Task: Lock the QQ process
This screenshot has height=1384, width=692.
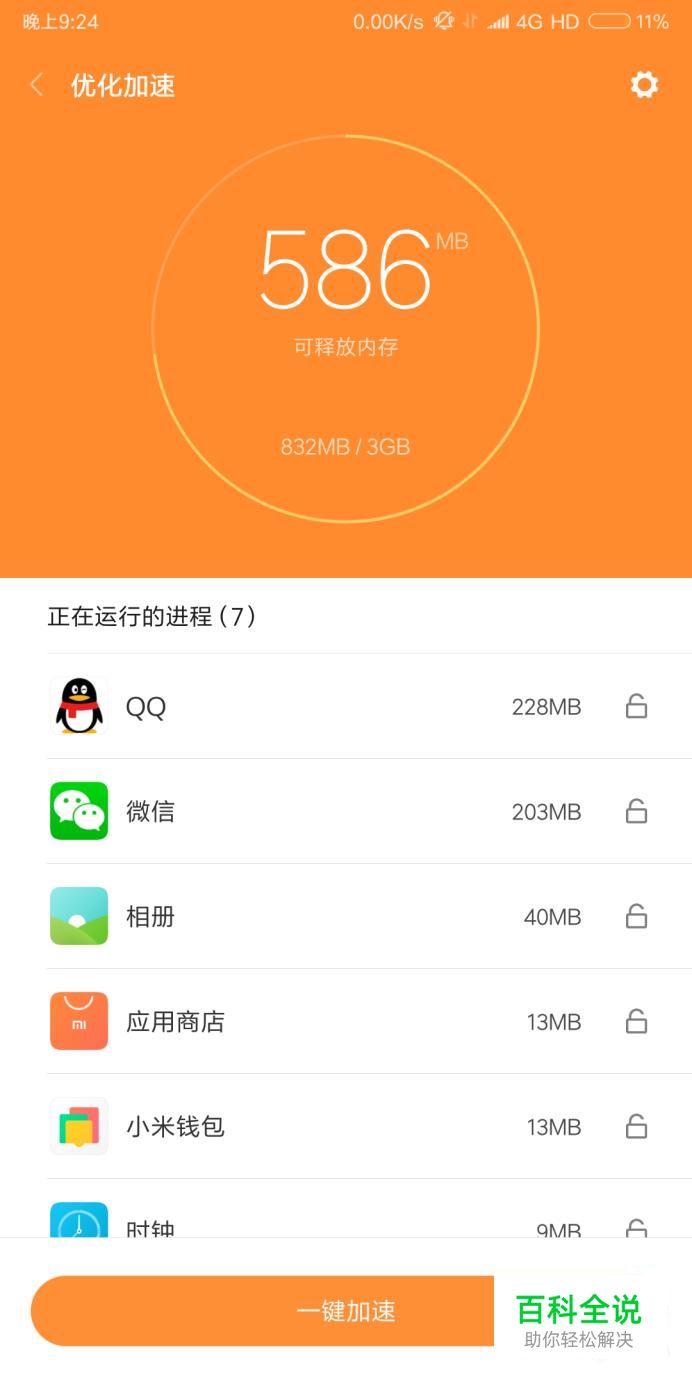Action: 636,706
